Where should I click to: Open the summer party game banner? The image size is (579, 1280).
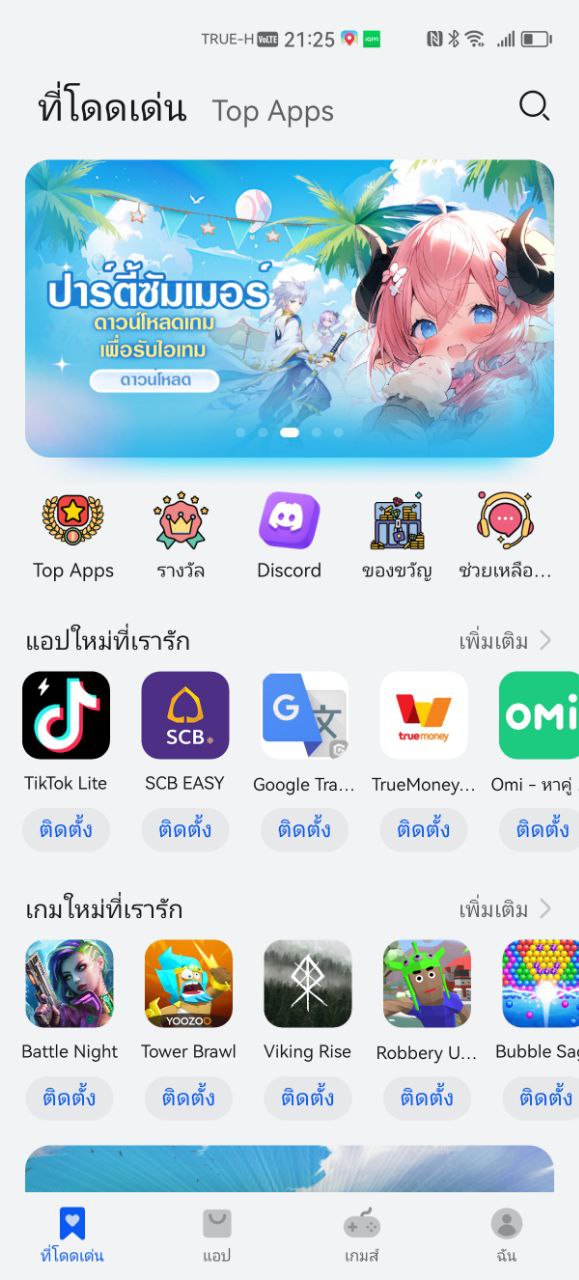pos(289,308)
